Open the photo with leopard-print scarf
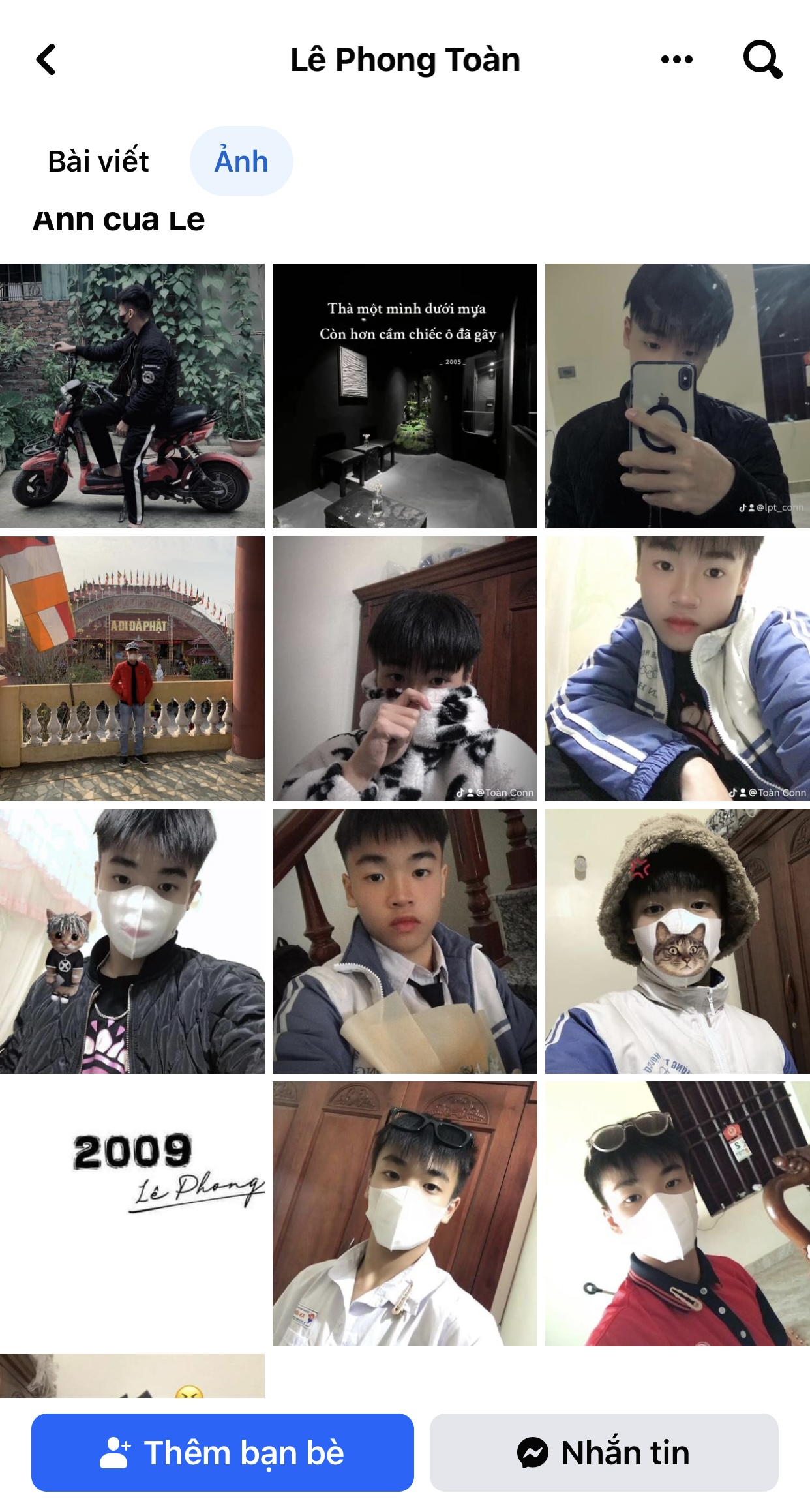 tap(405, 669)
